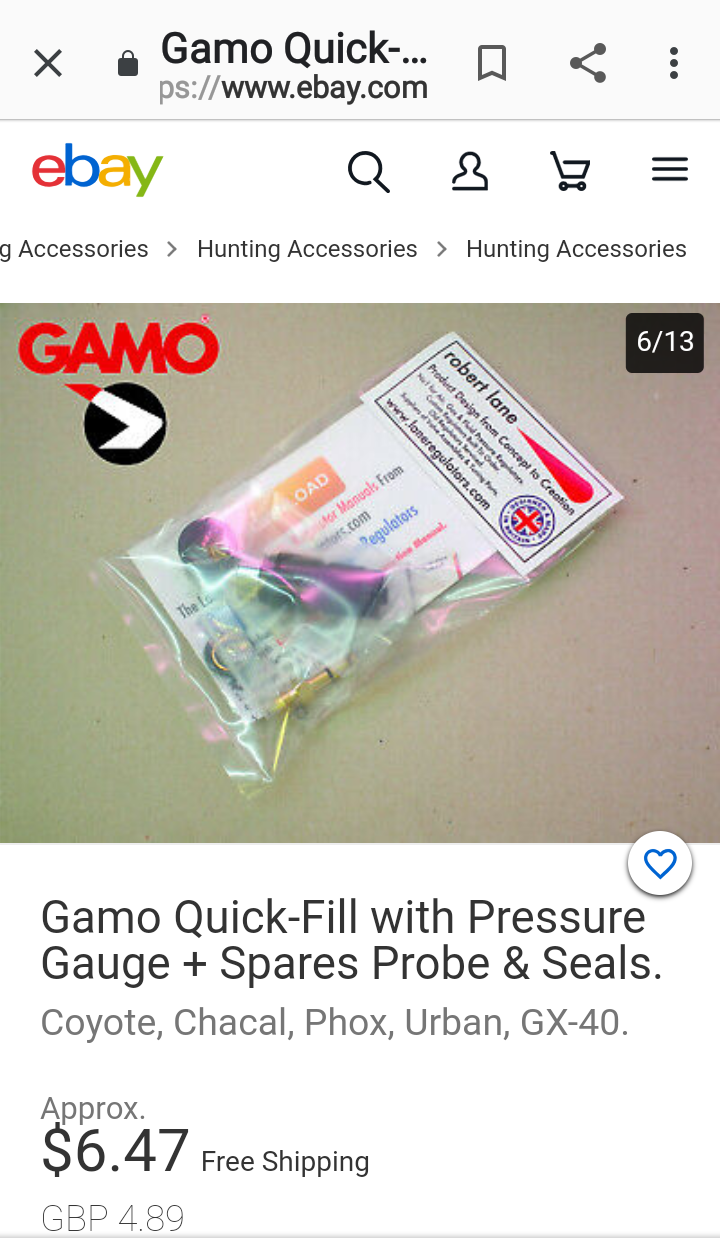Open the middle Hunting Accessories breadcrumb
Viewport: 720px width, 1238px height.
(307, 249)
